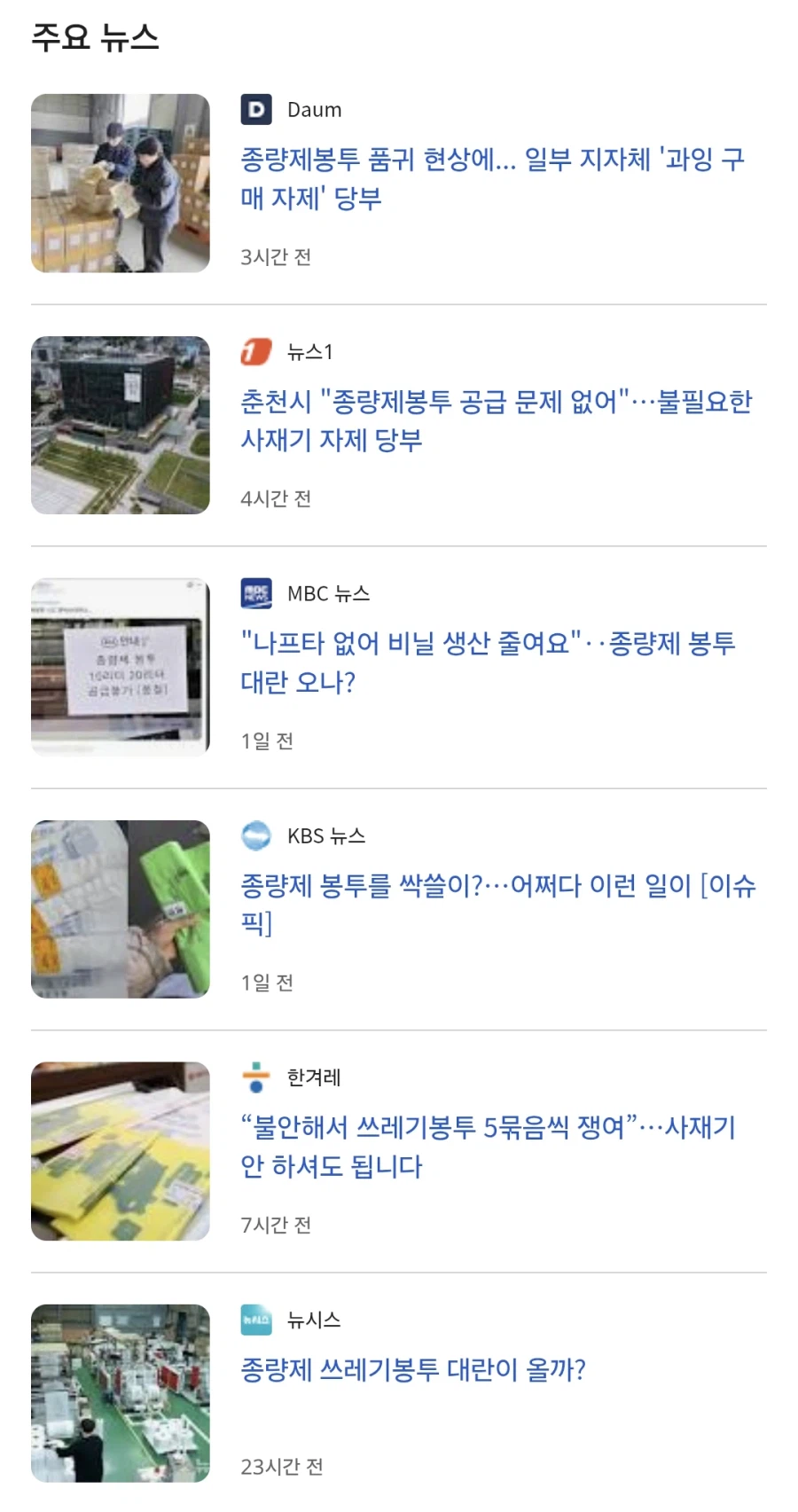The image size is (798, 1512).
Task: Click the green garbage bag thumbnail beside KBS article
Action: click(120, 908)
